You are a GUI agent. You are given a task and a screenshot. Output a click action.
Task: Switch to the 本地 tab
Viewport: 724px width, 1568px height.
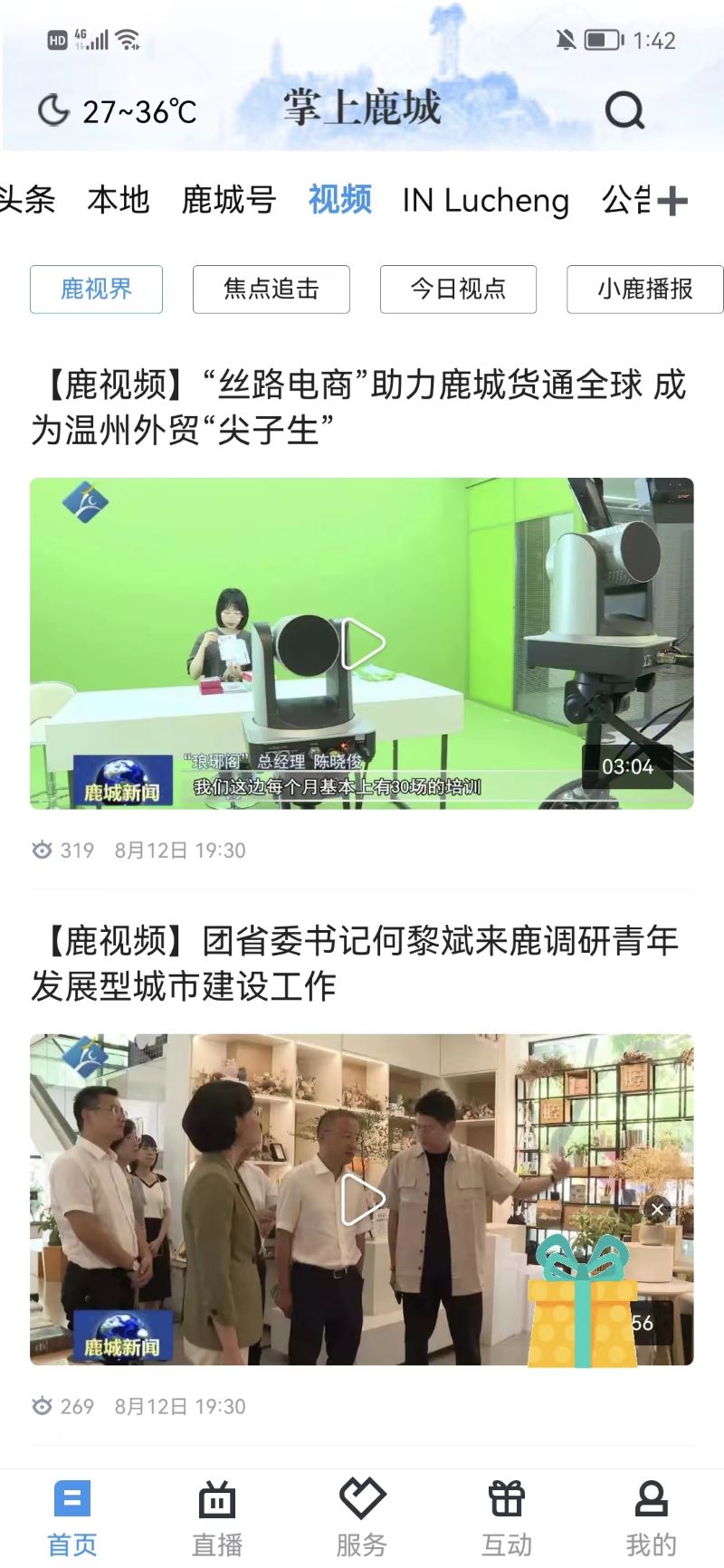[x=118, y=201]
